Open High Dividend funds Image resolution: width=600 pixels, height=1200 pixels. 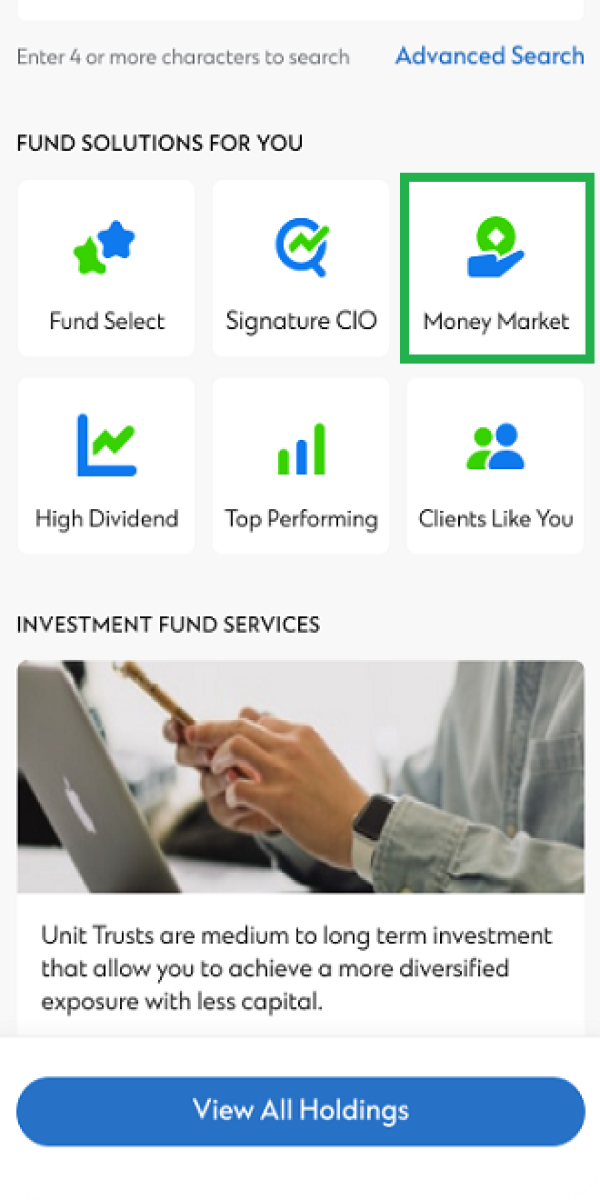106,466
